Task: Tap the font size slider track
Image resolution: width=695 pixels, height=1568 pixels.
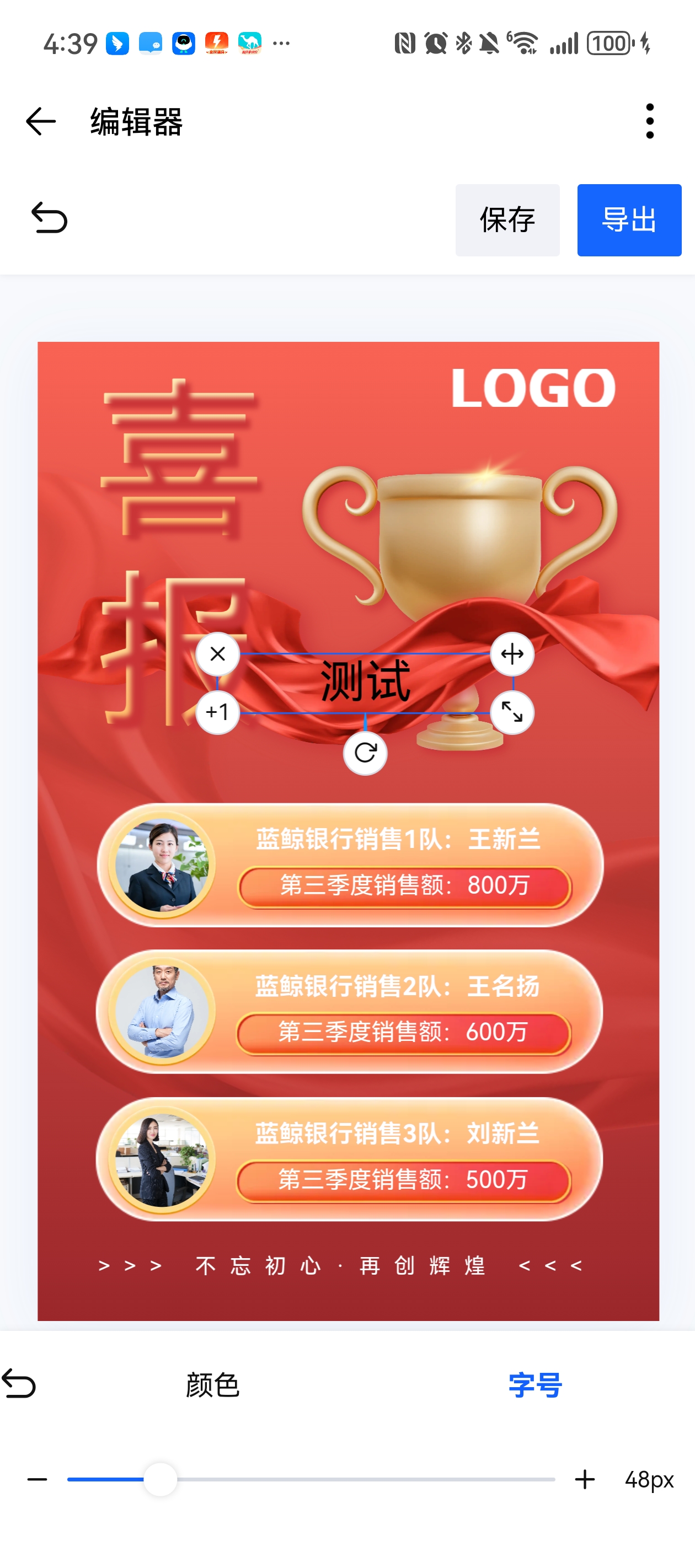Action: (x=366, y=1479)
